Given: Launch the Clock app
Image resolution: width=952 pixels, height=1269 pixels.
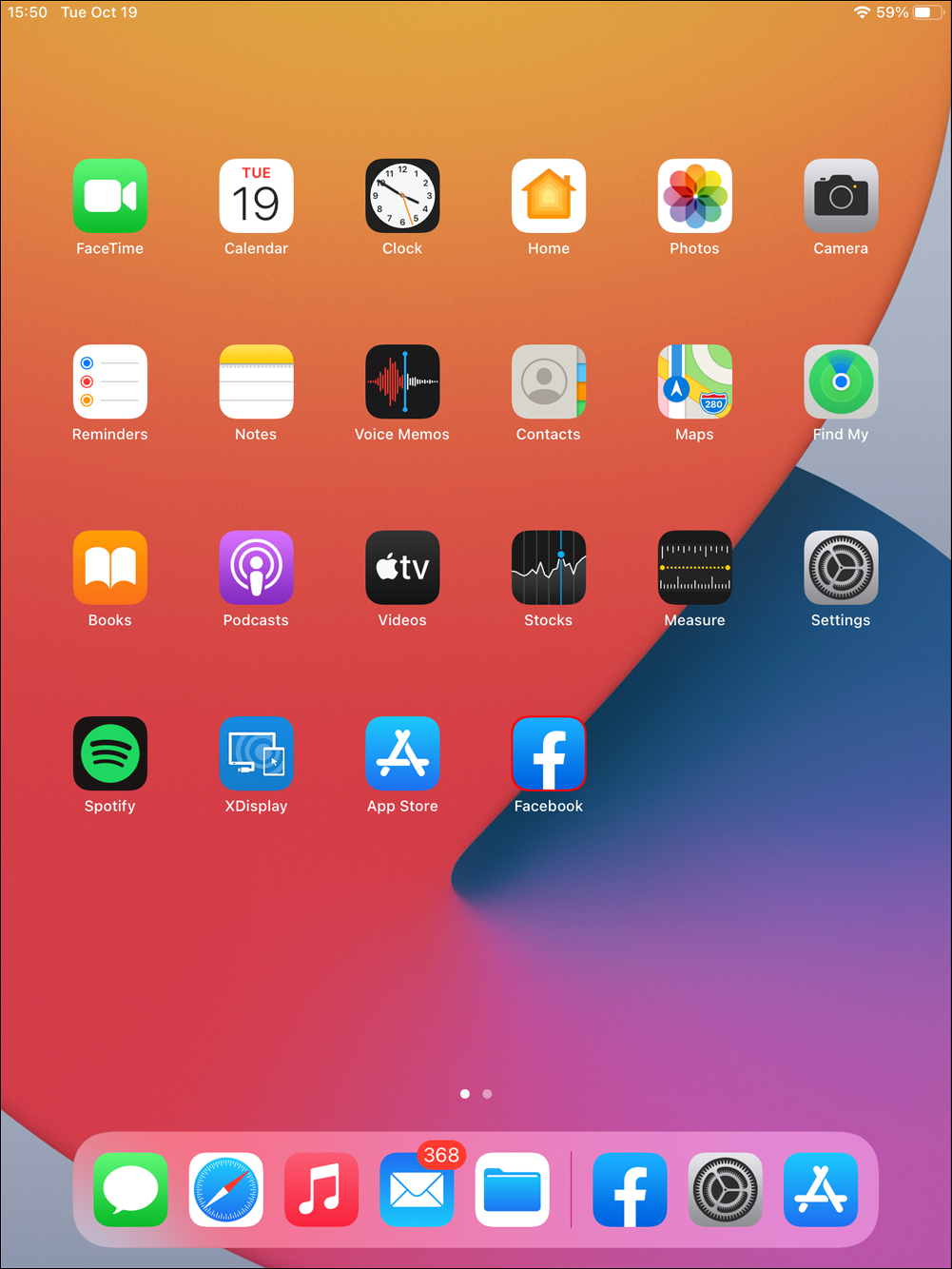Looking at the screenshot, I should [402, 196].
